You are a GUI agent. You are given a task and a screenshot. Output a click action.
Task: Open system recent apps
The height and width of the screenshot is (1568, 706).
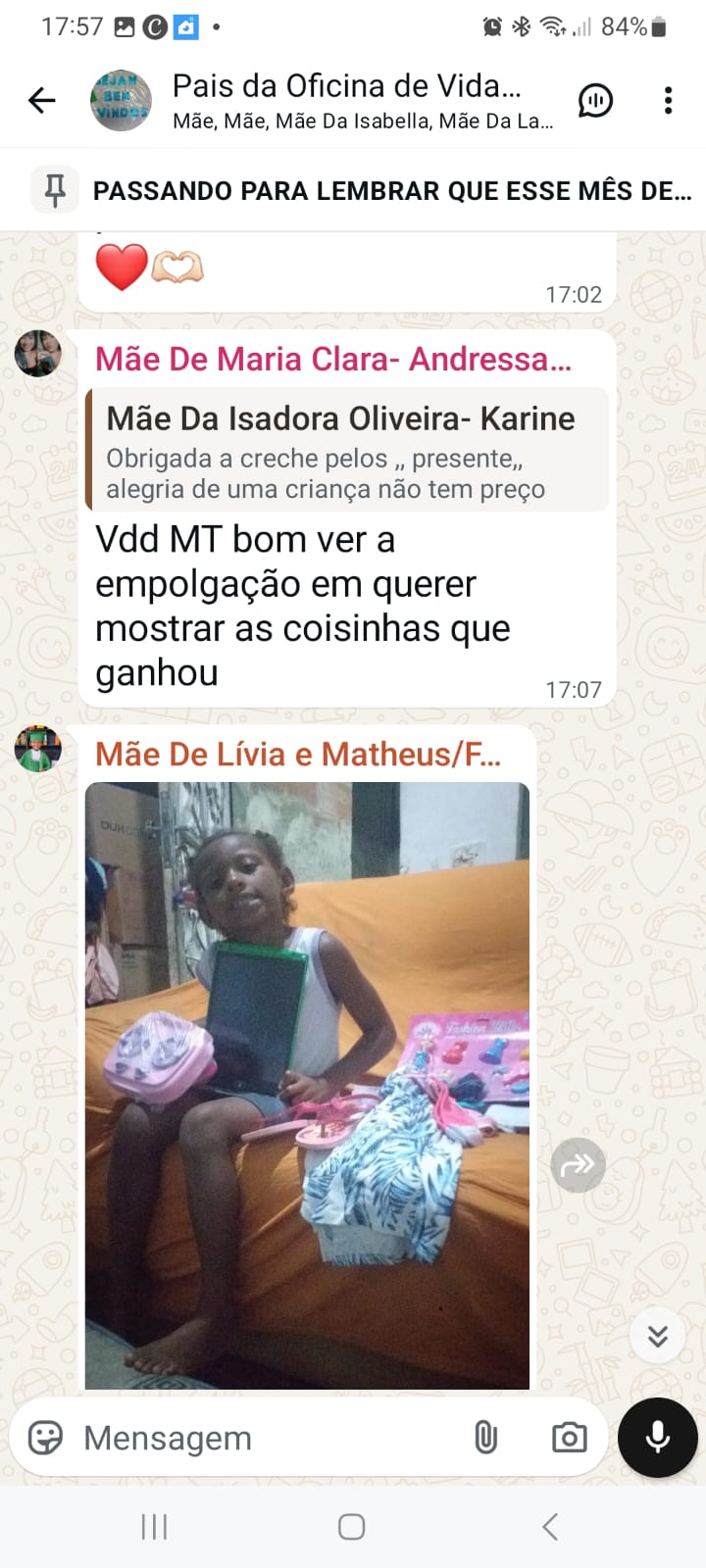point(154,1526)
